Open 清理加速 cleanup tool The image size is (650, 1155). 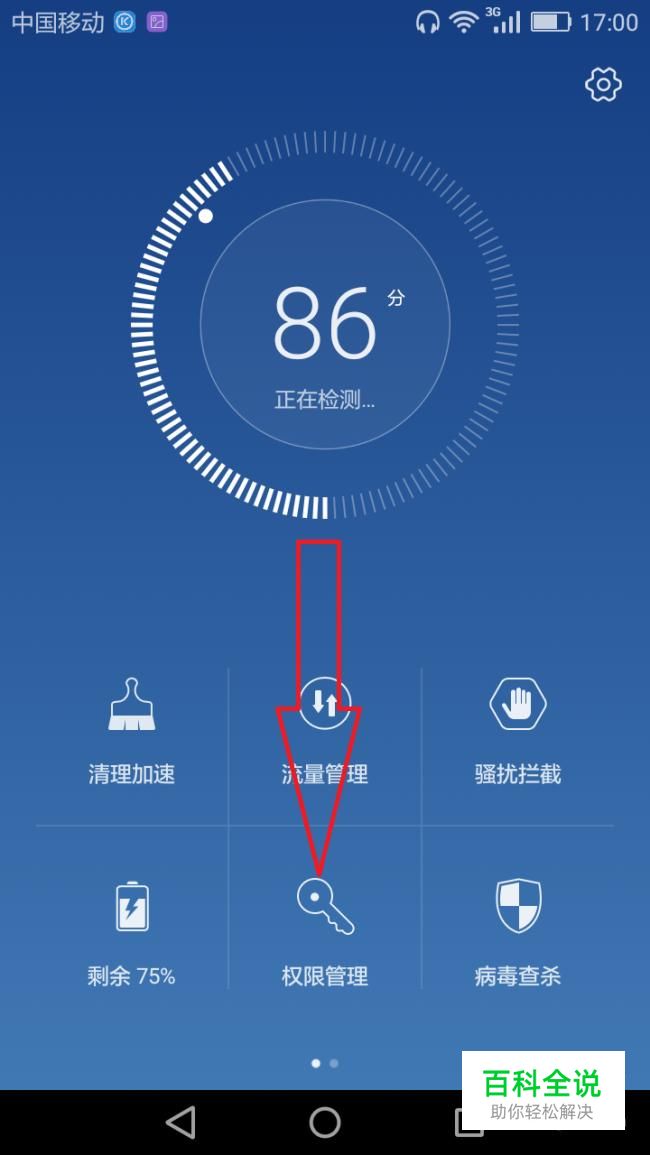(x=132, y=730)
